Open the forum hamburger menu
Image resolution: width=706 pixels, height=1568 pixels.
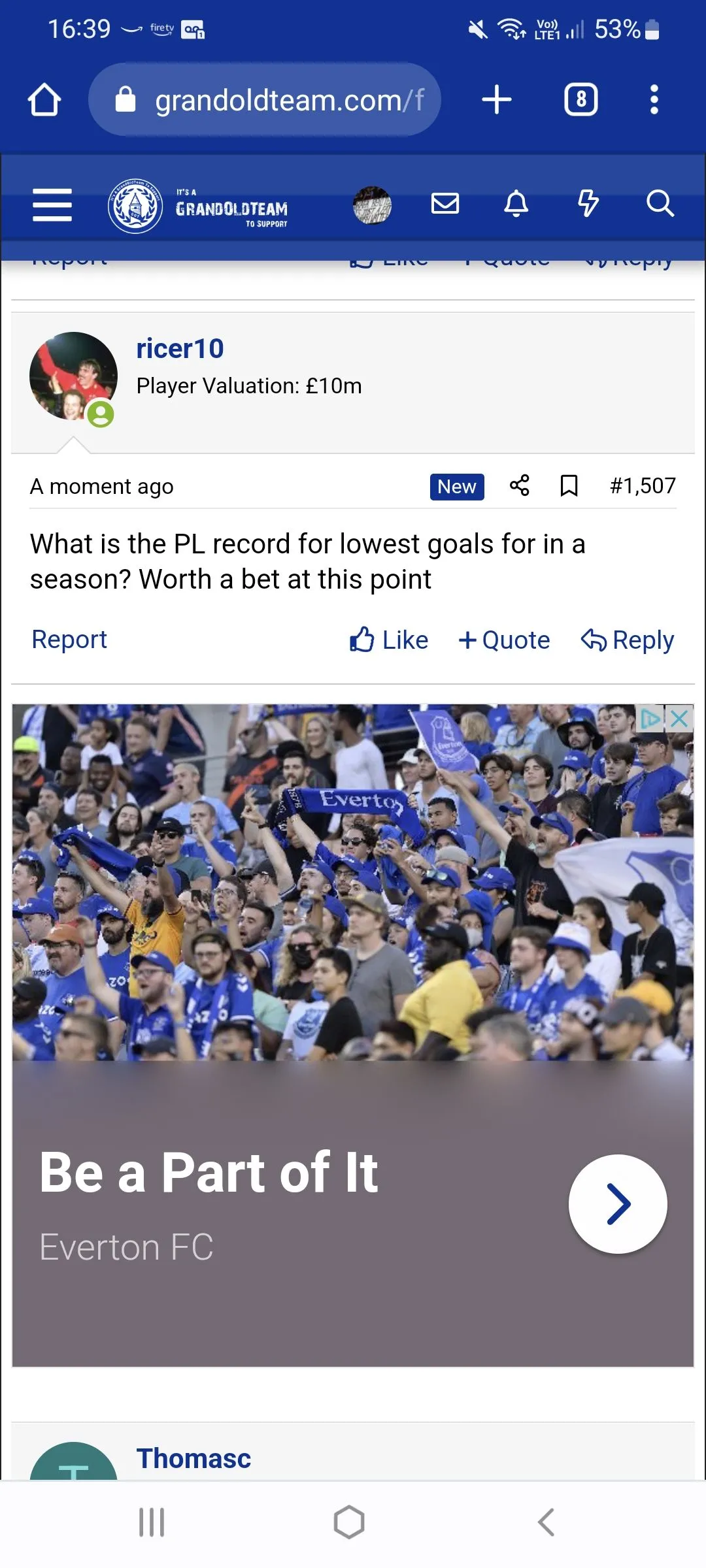coord(52,205)
